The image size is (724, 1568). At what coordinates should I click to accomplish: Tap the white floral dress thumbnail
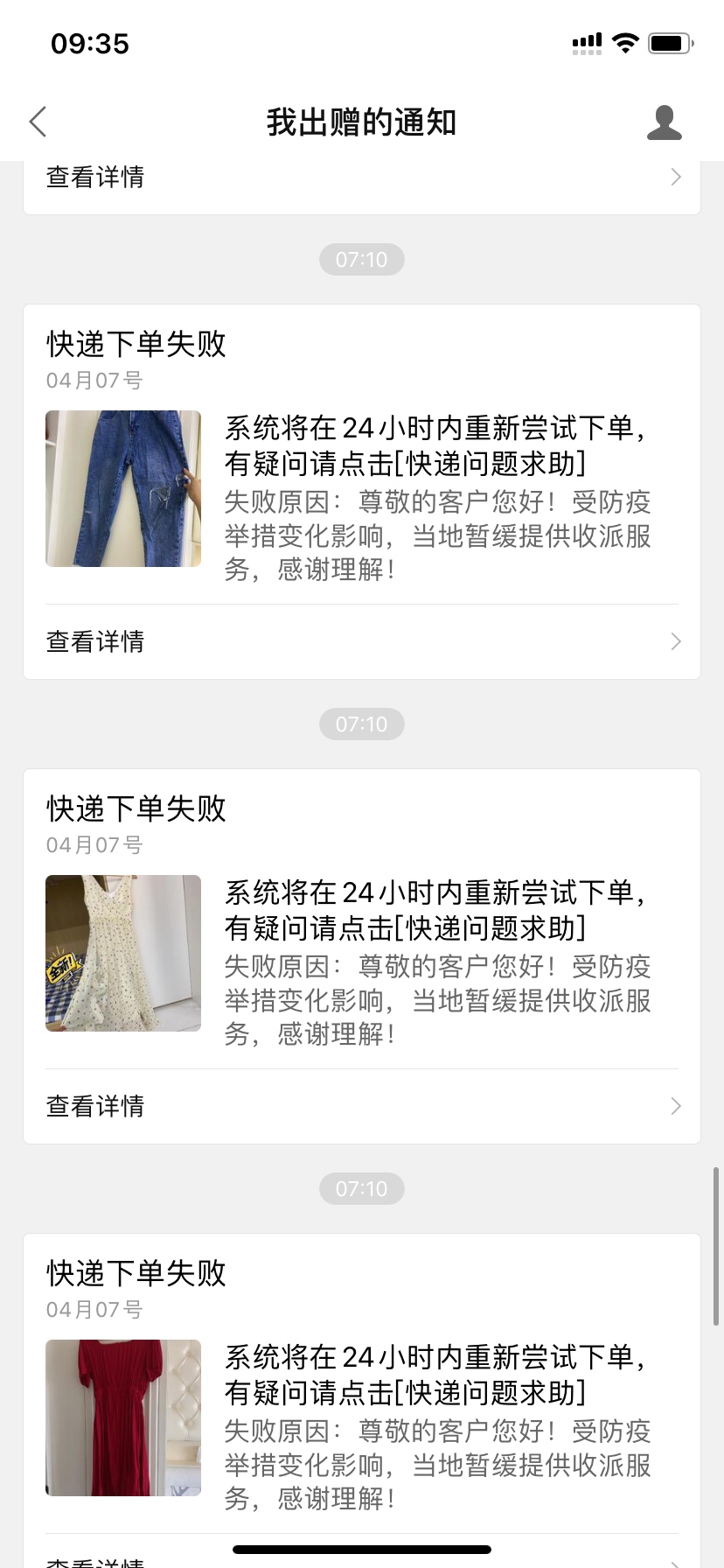[x=123, y=953]
